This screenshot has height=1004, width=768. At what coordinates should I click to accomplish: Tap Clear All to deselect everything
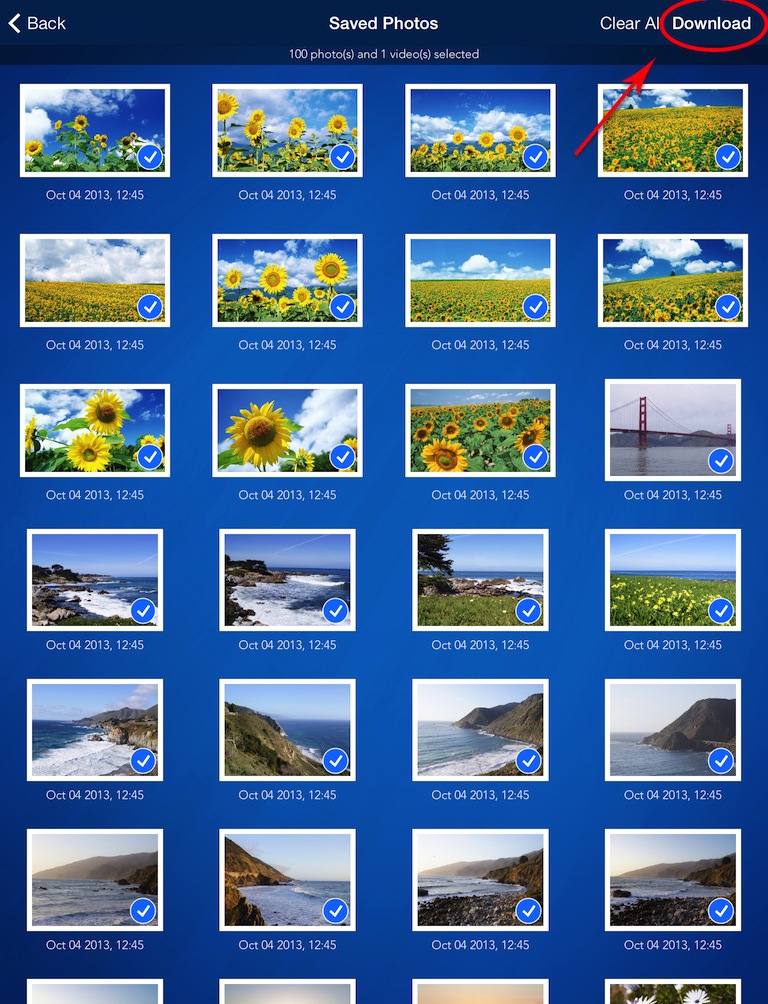[629, 23]
